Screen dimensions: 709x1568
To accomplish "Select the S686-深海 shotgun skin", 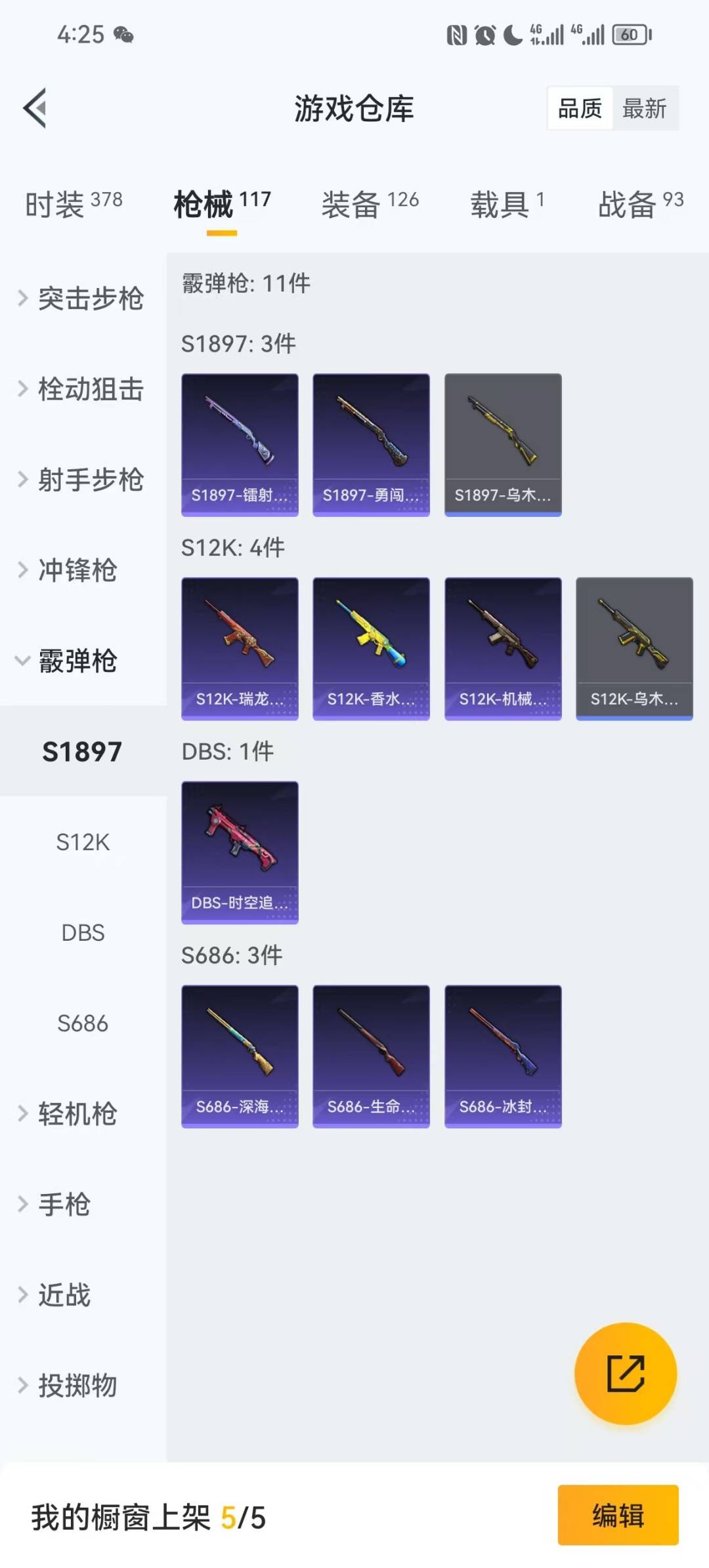I will [x=240, y=1055].
